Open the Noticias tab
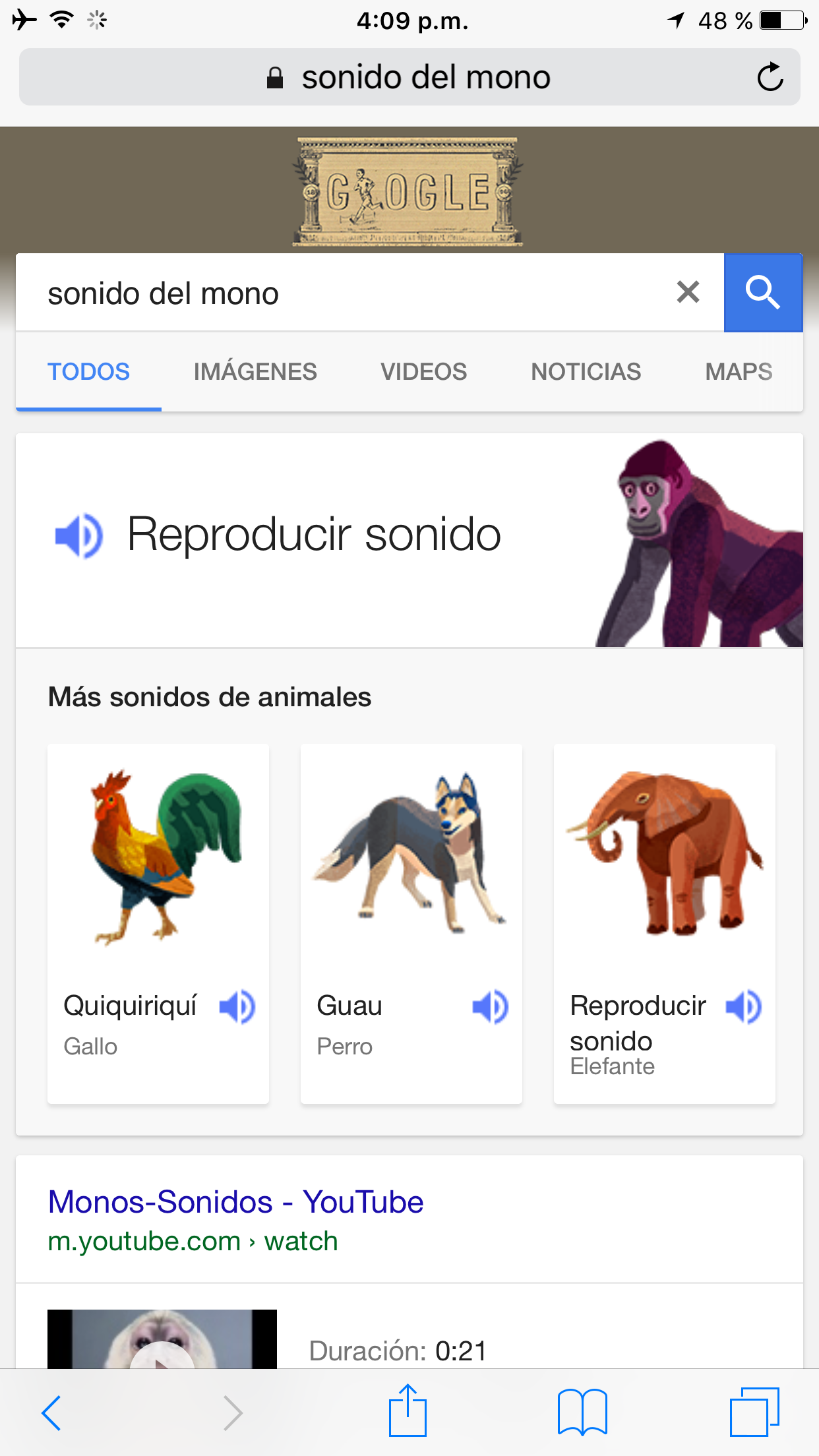The width and height of the screenshot is (819, 1456). click(586, 372)
